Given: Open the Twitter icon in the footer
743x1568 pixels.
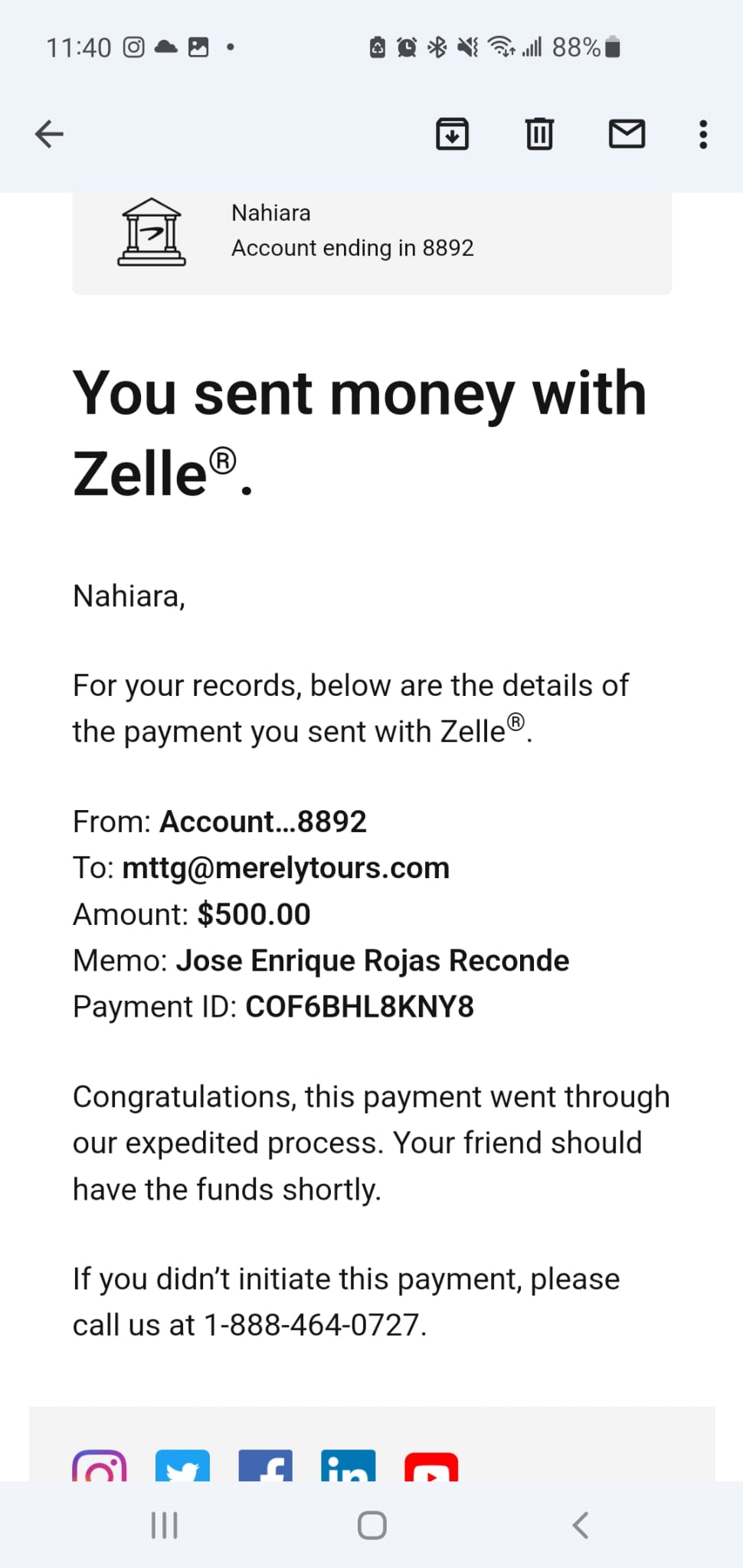Looking at the screenshot, I should pyautogui.click(x=182, y=1465).
